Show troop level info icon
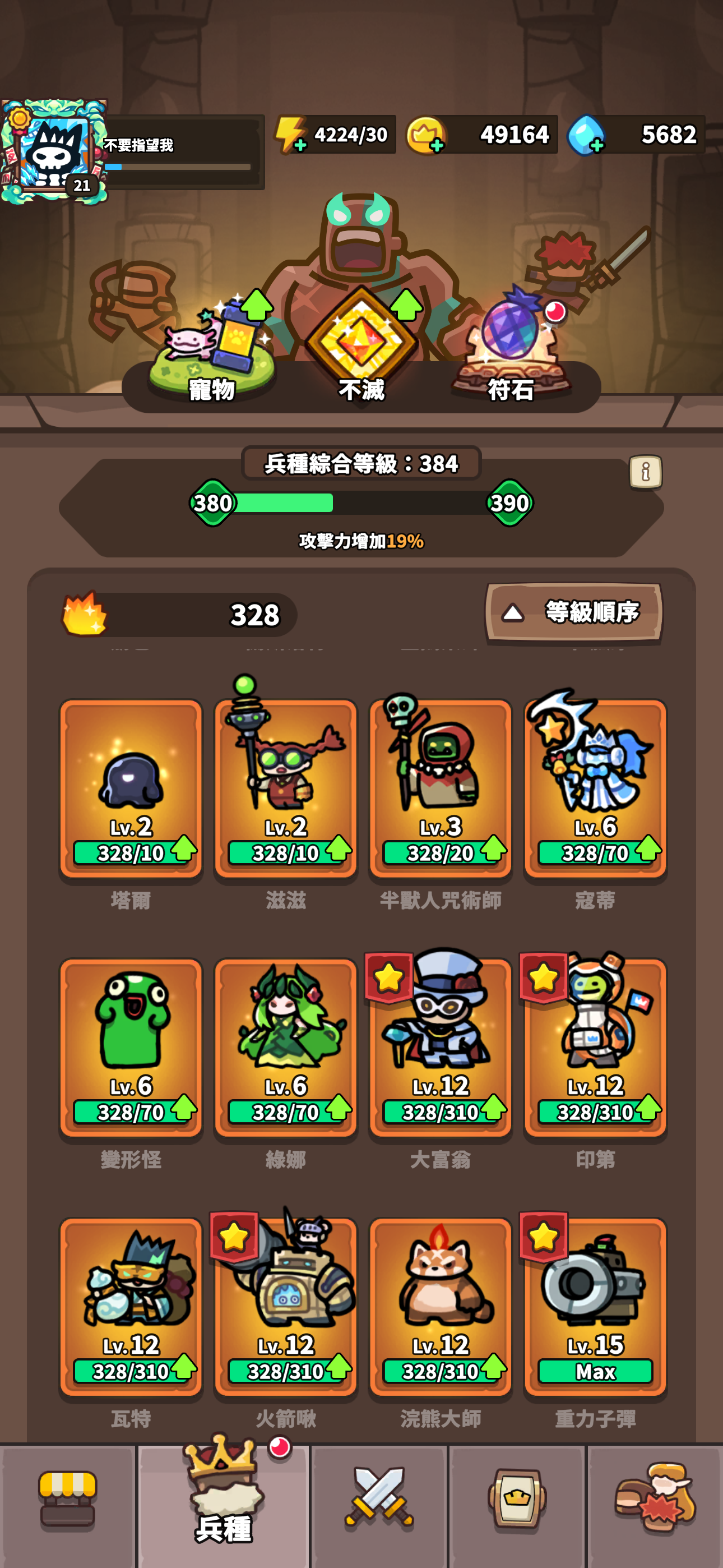The image size is (723, 1568). (x=645, y=472)
